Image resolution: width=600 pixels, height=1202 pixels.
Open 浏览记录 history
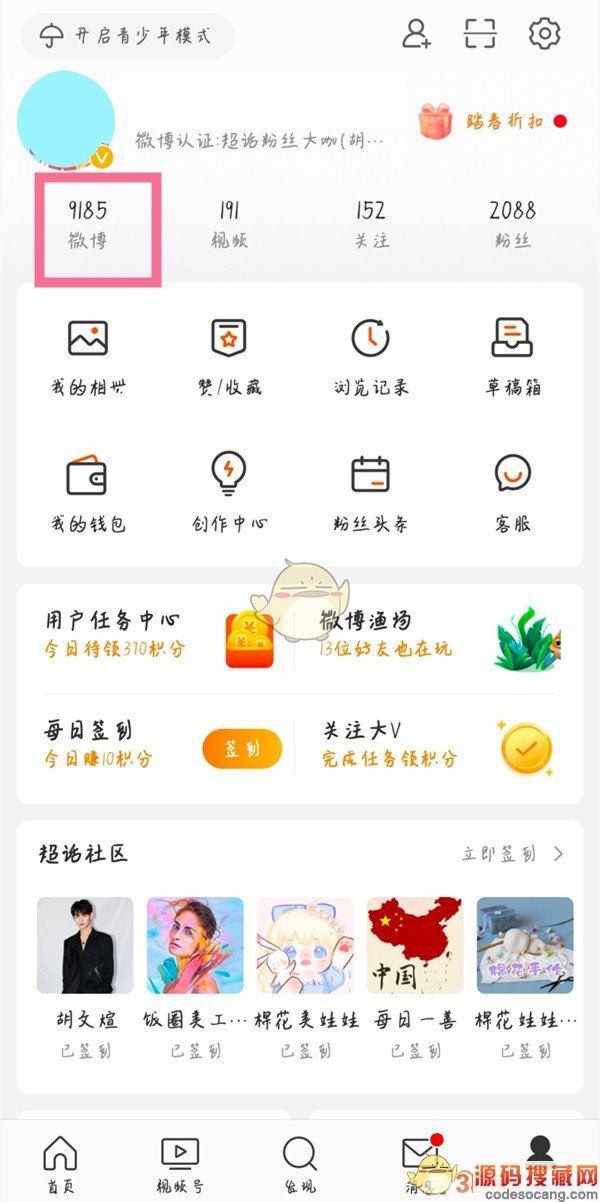pyautogui.click(x=371, y=356)
